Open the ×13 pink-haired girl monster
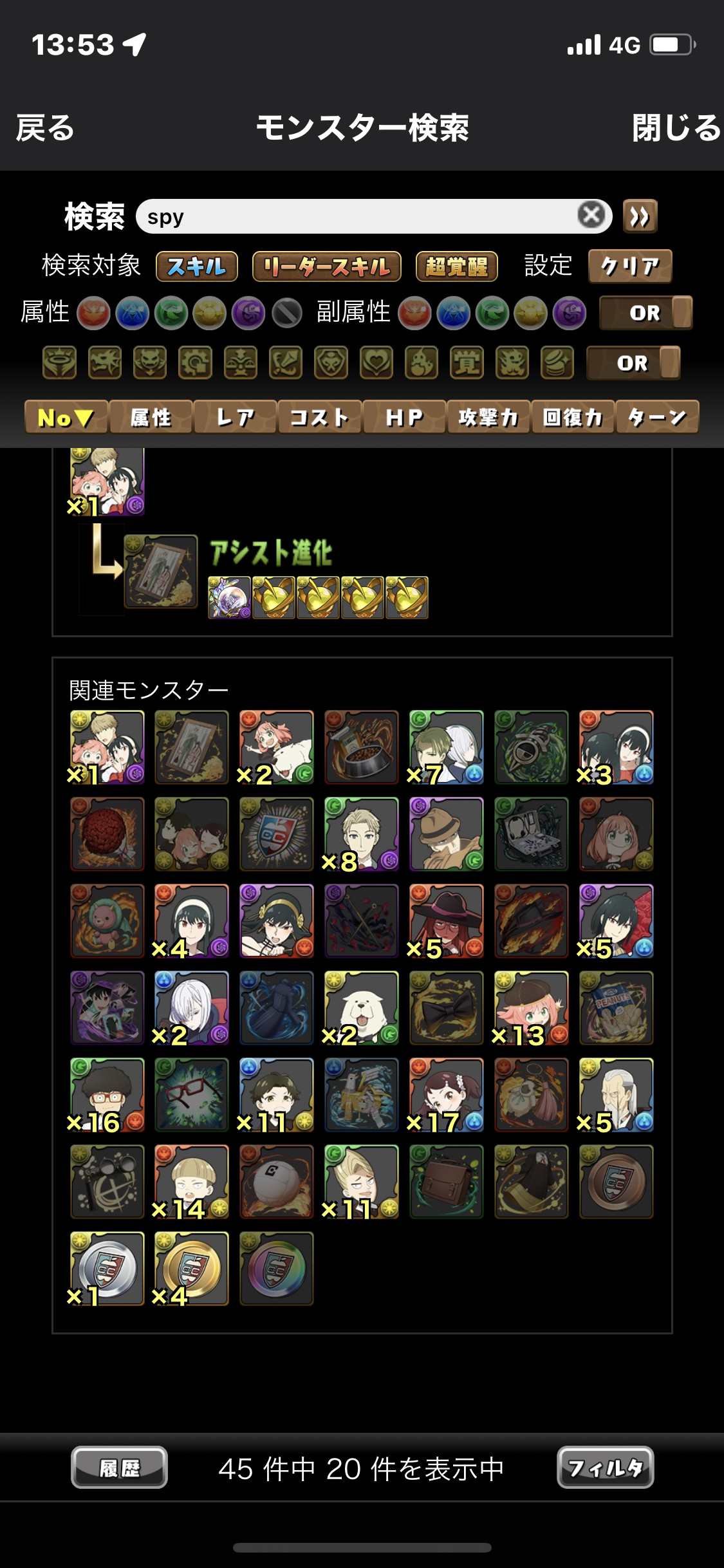This screenshot has width=724, height=1568. click(532, 1008)
